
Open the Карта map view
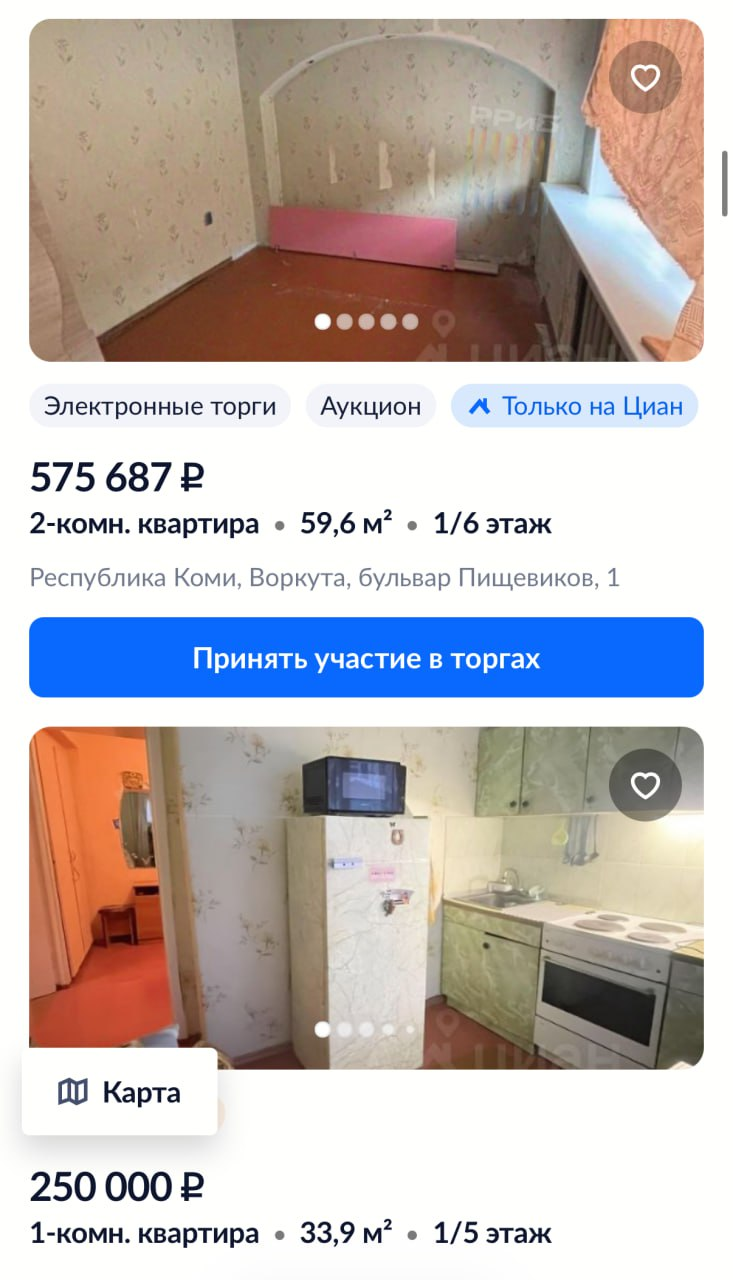pyautogui.click(x=120, y=1092)
